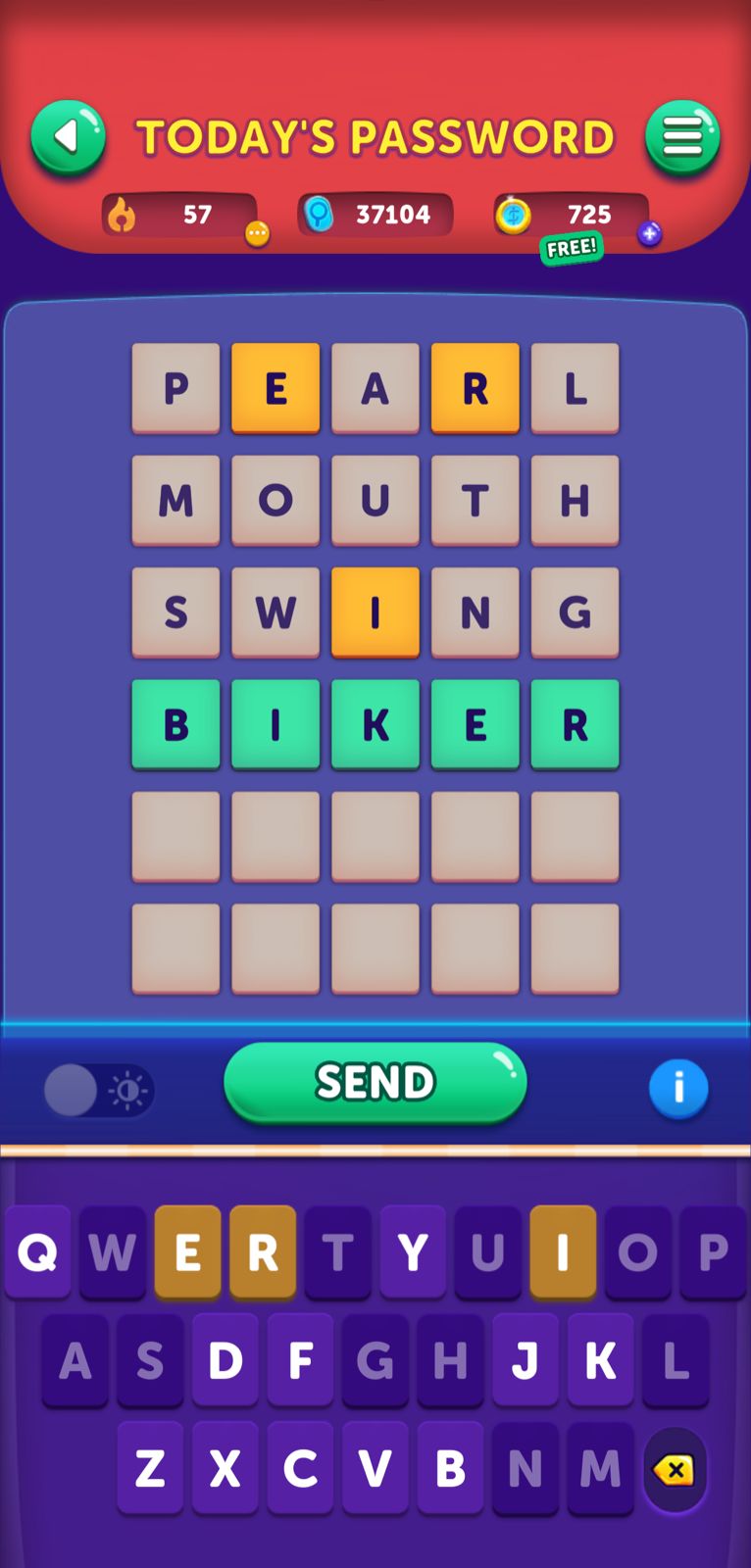This screenshot has width=751, height=1568.
Task: Type the letter B
Action: point(450,1469)
